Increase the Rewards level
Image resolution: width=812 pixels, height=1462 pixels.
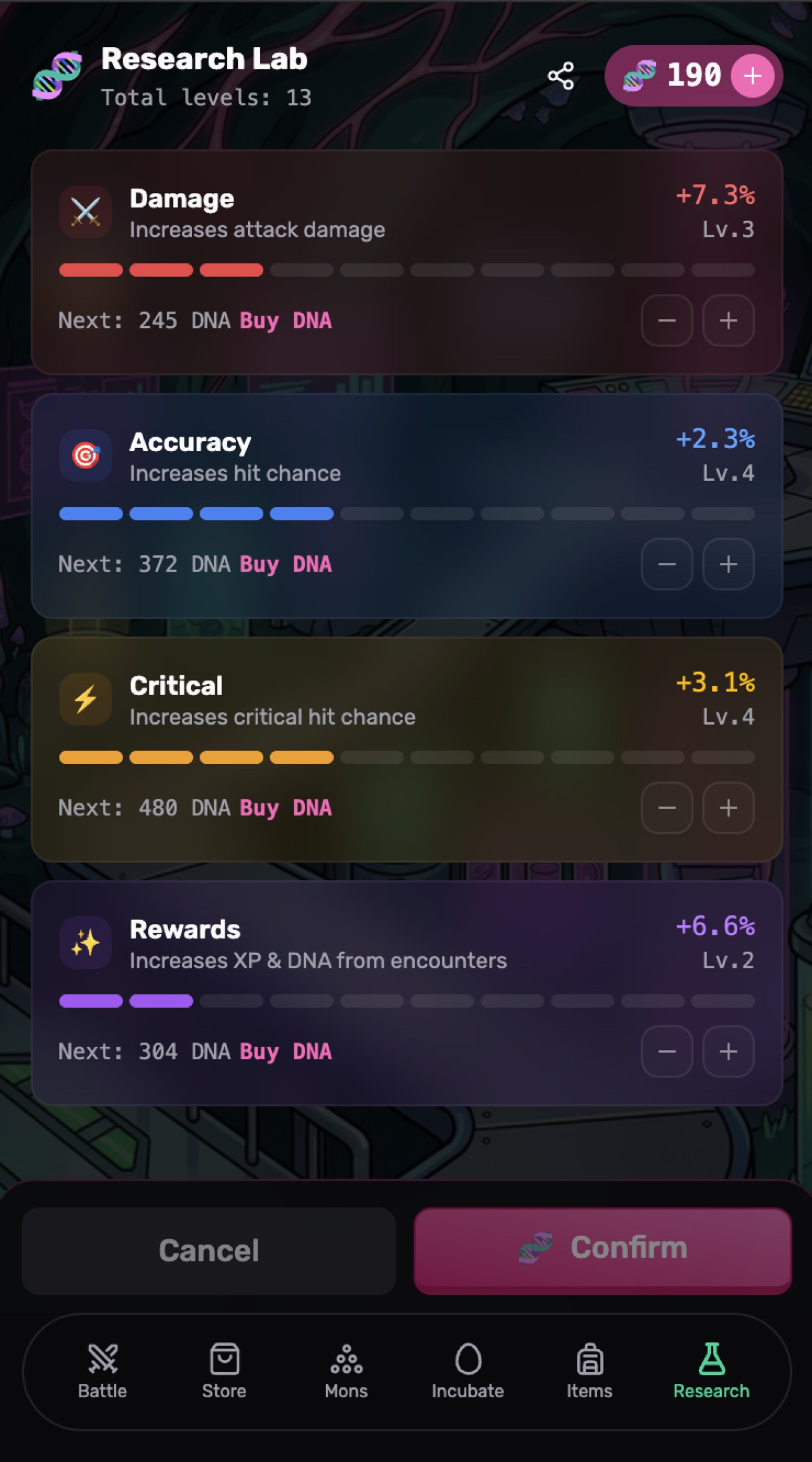pos(728,1051)
